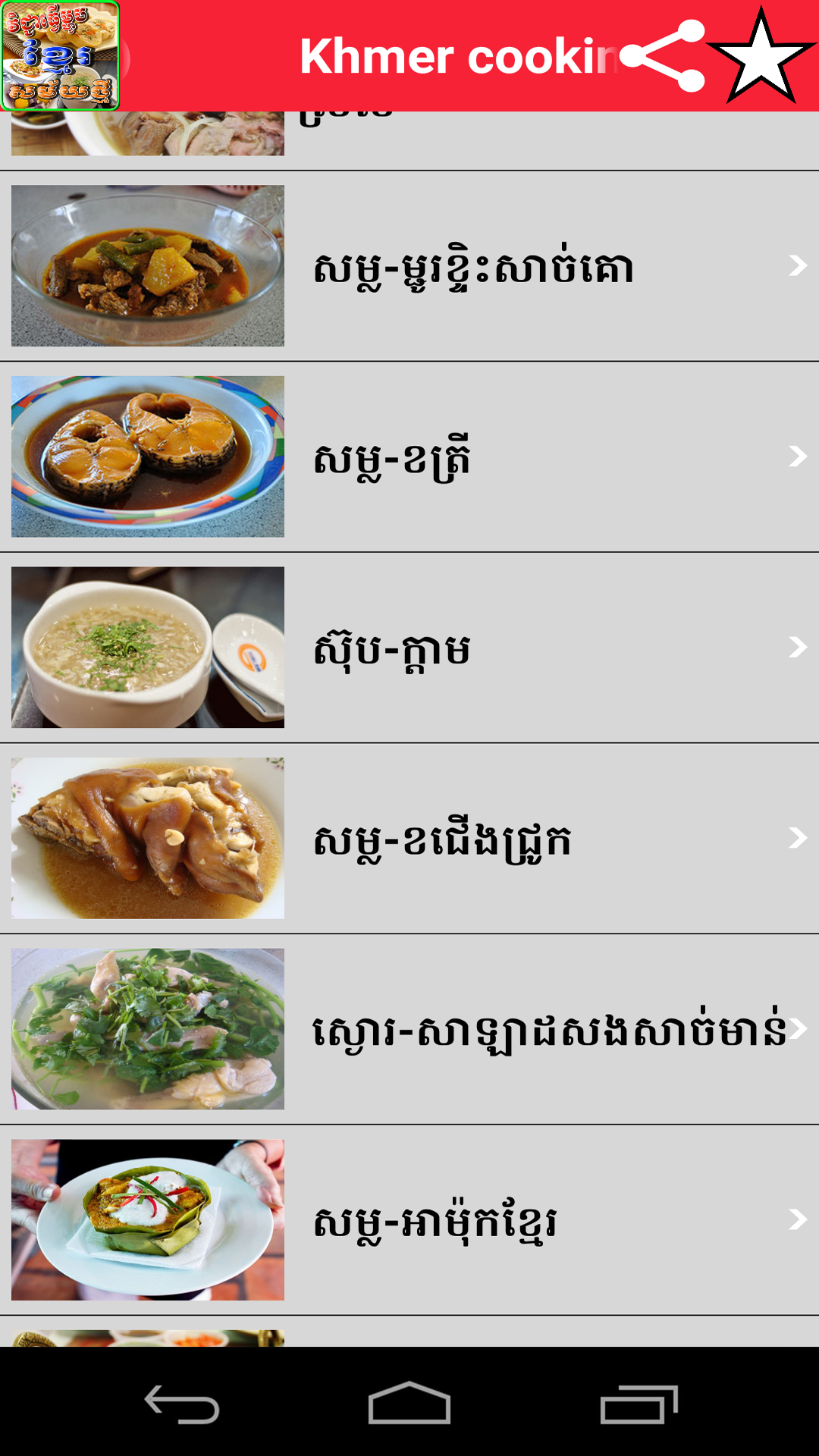Open the ស្ងោរ-សាឡាដសងសាច់មាន់ recipe
This screenshot has width=819, height=1456.
[409, 1029]
